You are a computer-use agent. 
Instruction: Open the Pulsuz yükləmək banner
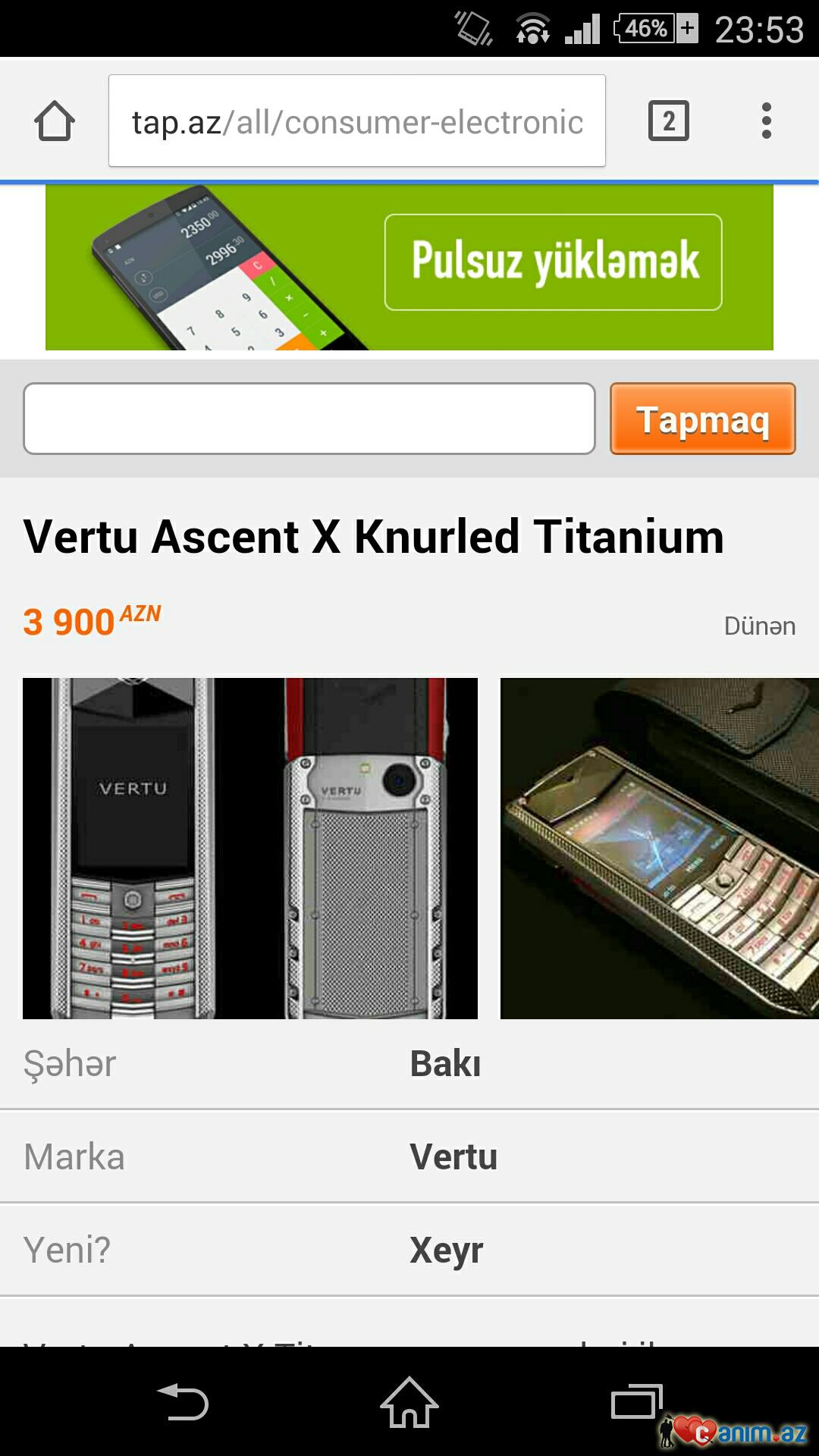553,262
